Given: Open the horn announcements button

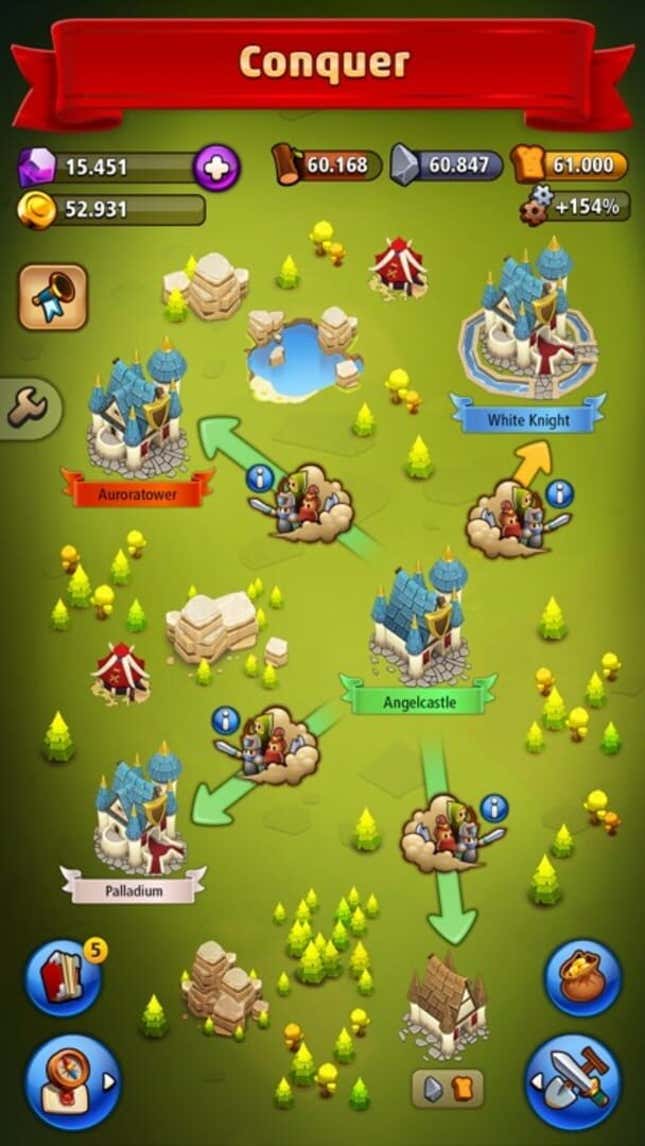Looking at the screenshot, I should pyautogui.click(x=53, y=297).
